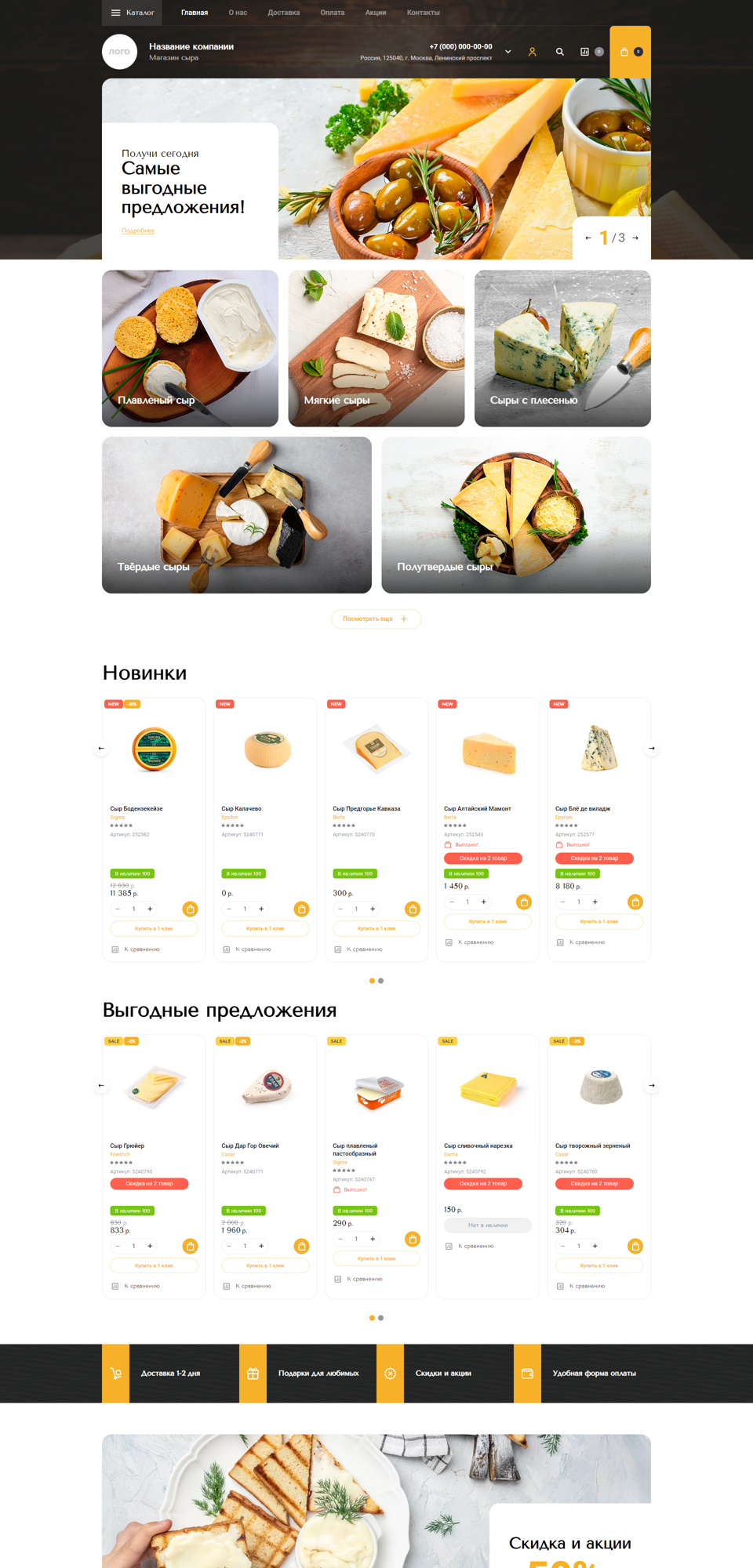Add Сыр Блё де виладж to comparison
The width and height of the screenshot is (753, 1568).
[581, 942]
